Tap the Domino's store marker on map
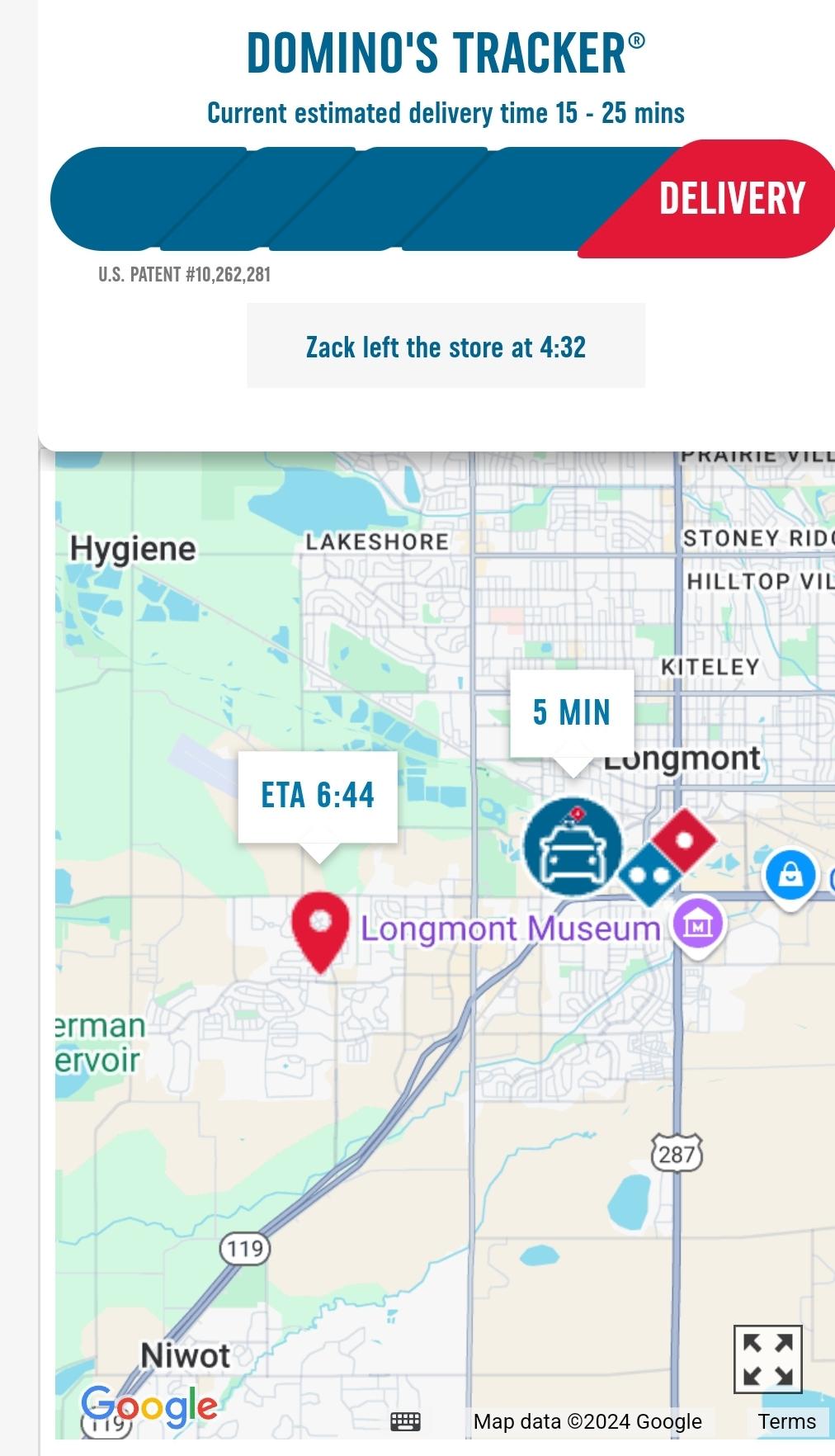This screenshot has height=1456, width=835. [x=668, y=856]
